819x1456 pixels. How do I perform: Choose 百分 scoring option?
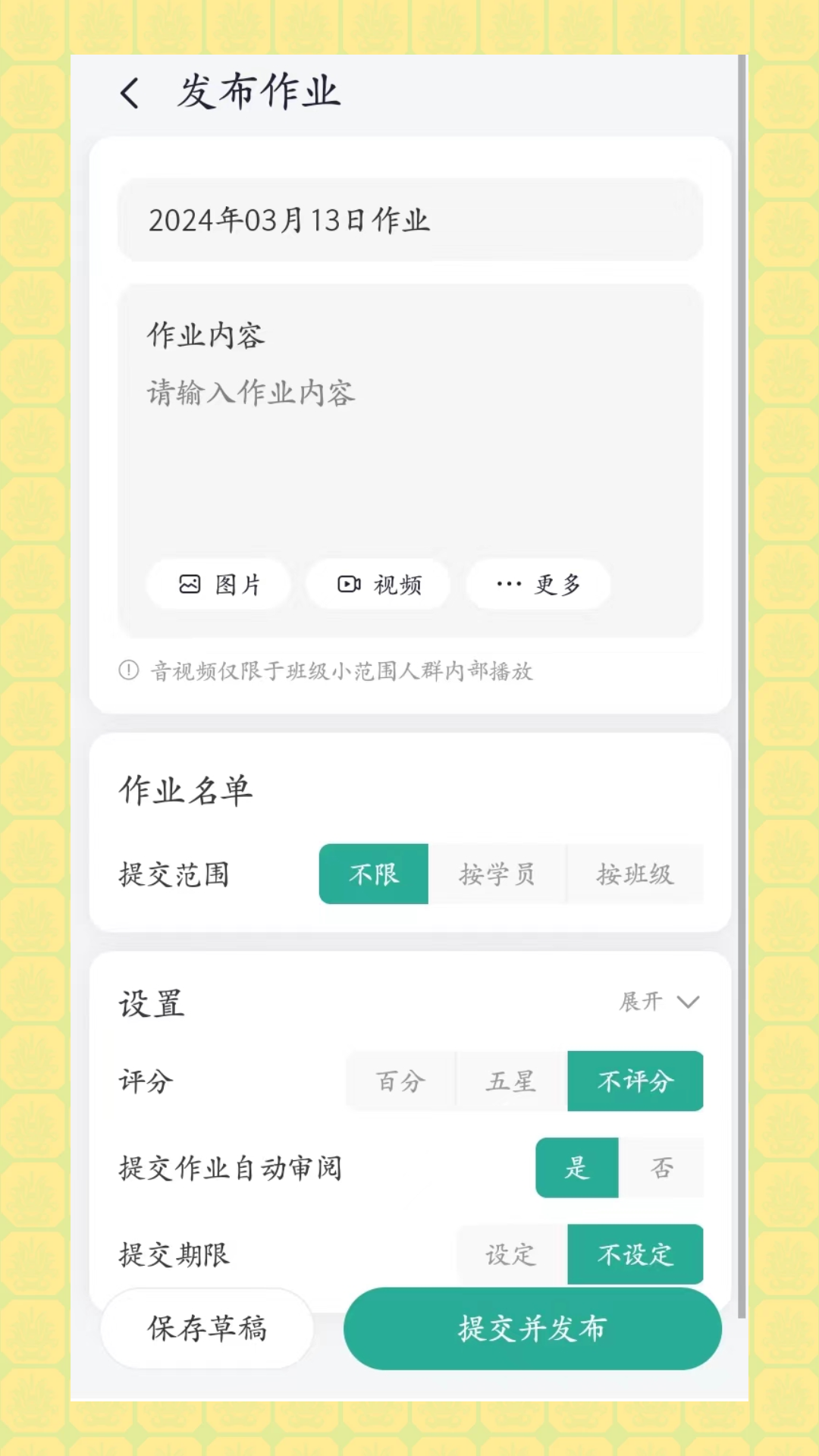point(400,1081)
